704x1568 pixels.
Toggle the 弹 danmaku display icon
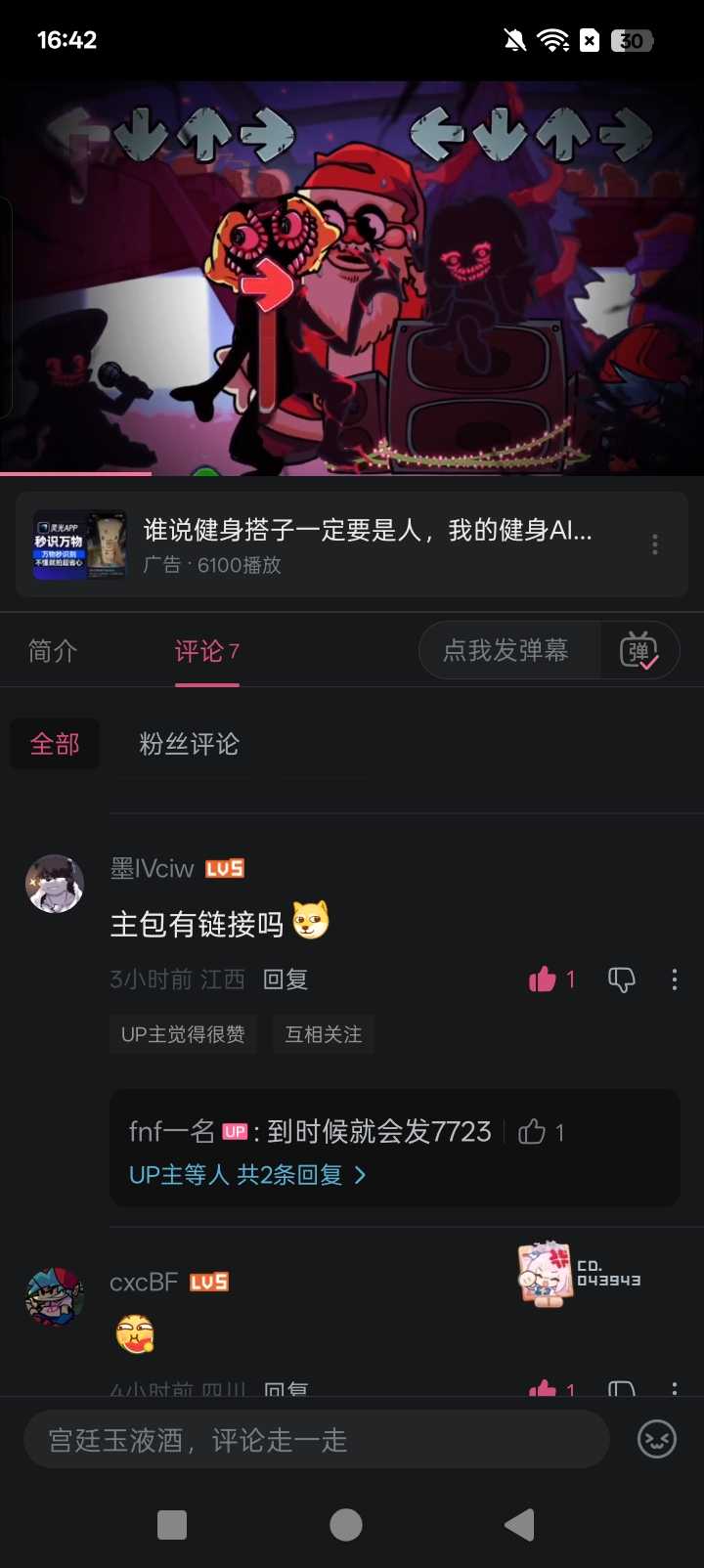[639, 651]
